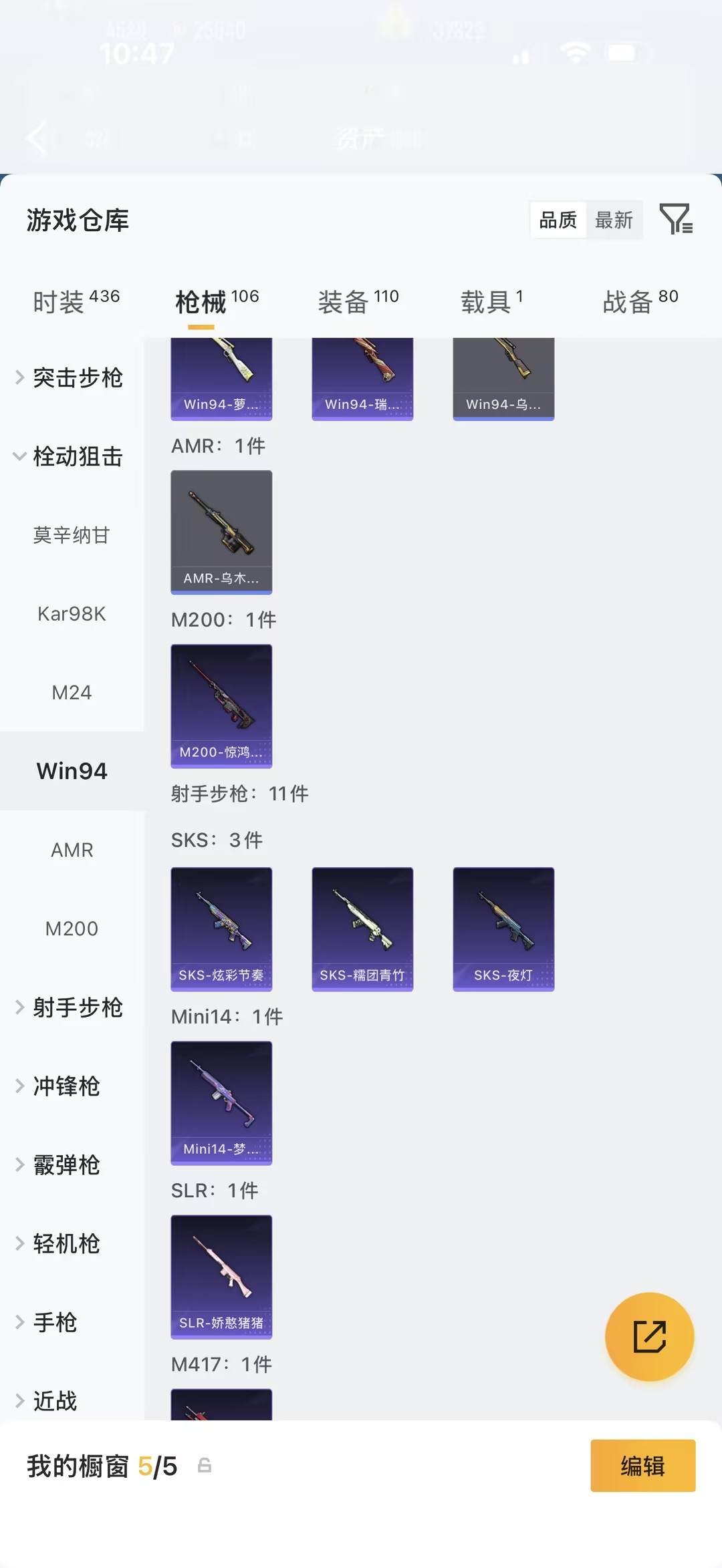
Task: Expand the 手枪 category
Action: tap(55, 1321)
